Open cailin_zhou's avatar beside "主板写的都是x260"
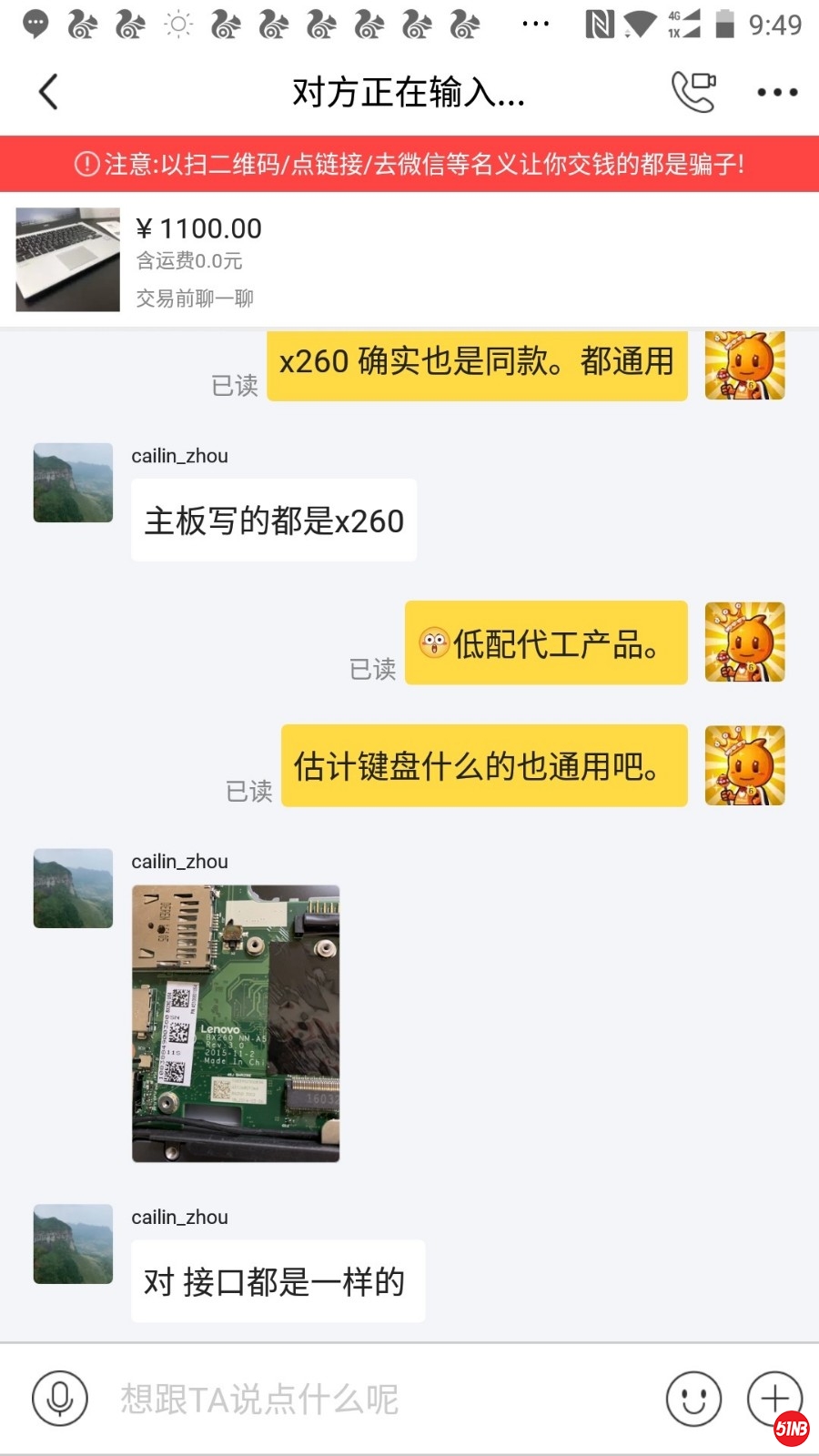819x1456 pixels. click(x=73, y=482)
